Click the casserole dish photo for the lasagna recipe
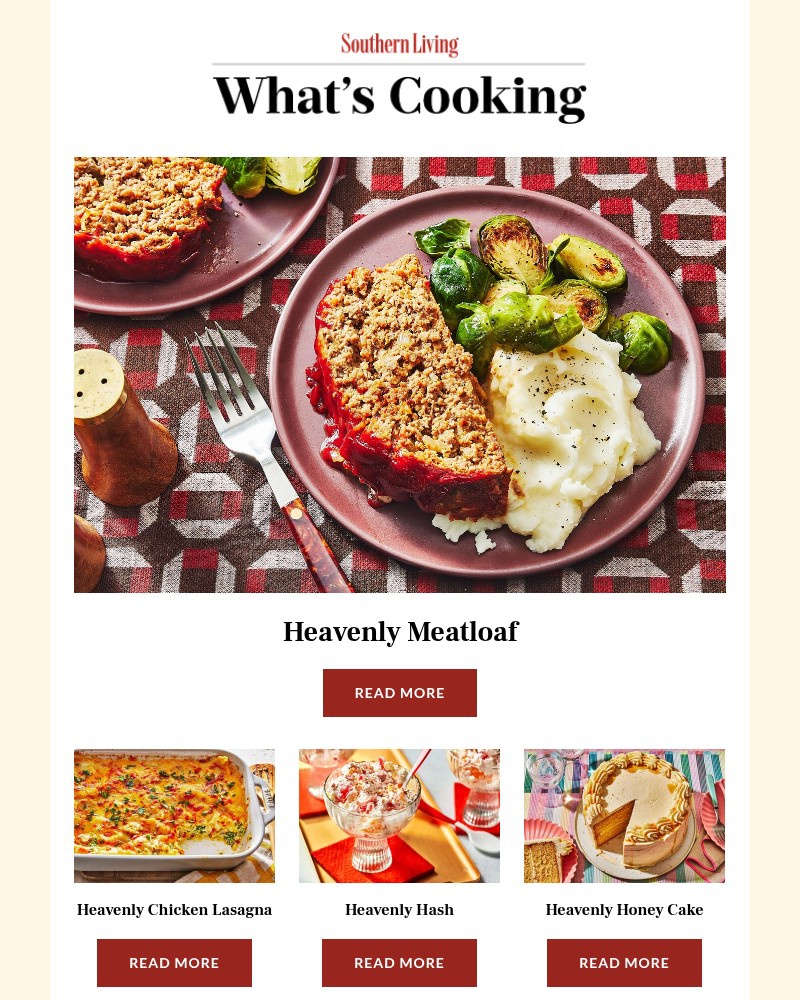This screenshot has height=1000, width=800. pos(174,815)
